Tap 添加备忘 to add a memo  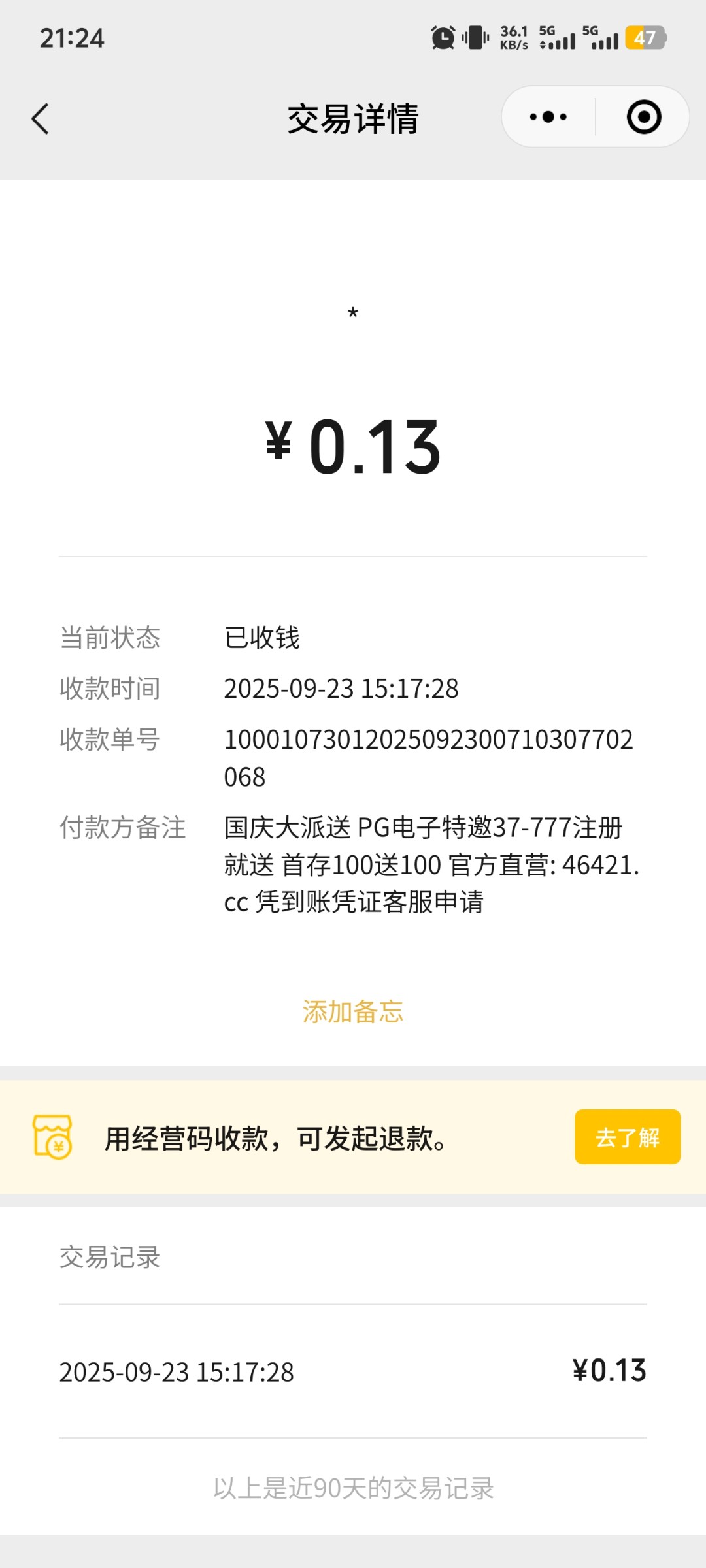(x=353, y=1012)
